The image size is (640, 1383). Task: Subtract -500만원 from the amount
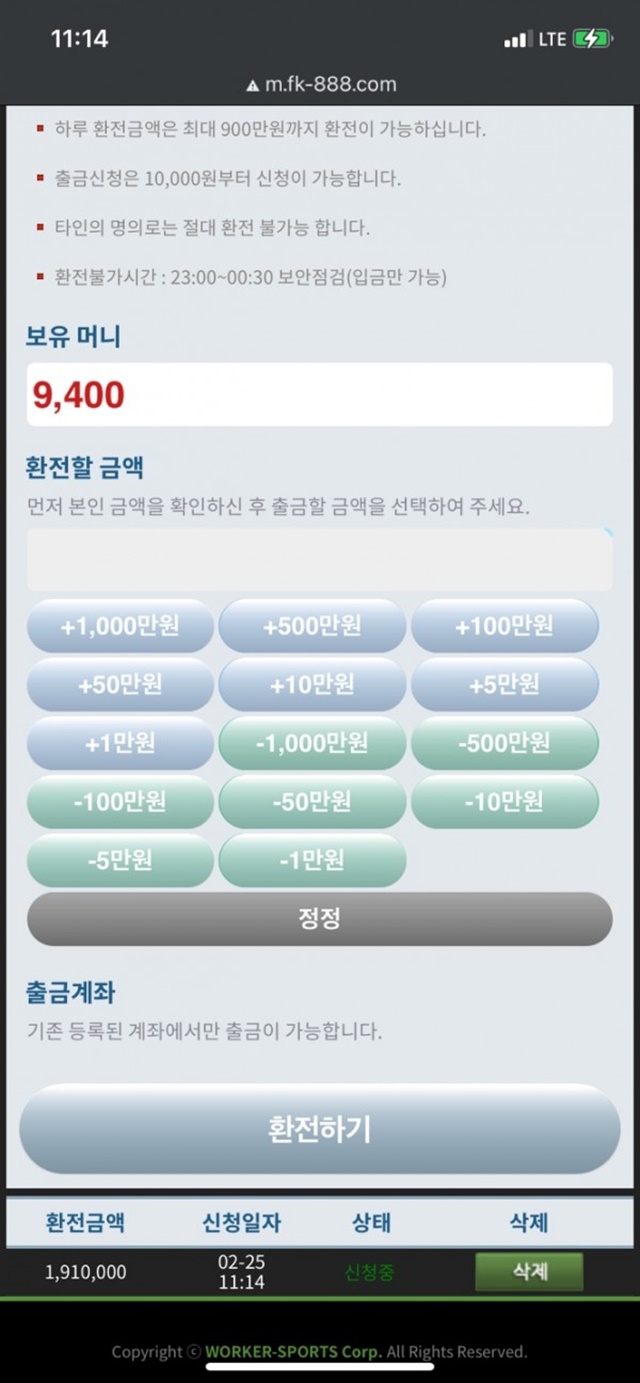505,743
